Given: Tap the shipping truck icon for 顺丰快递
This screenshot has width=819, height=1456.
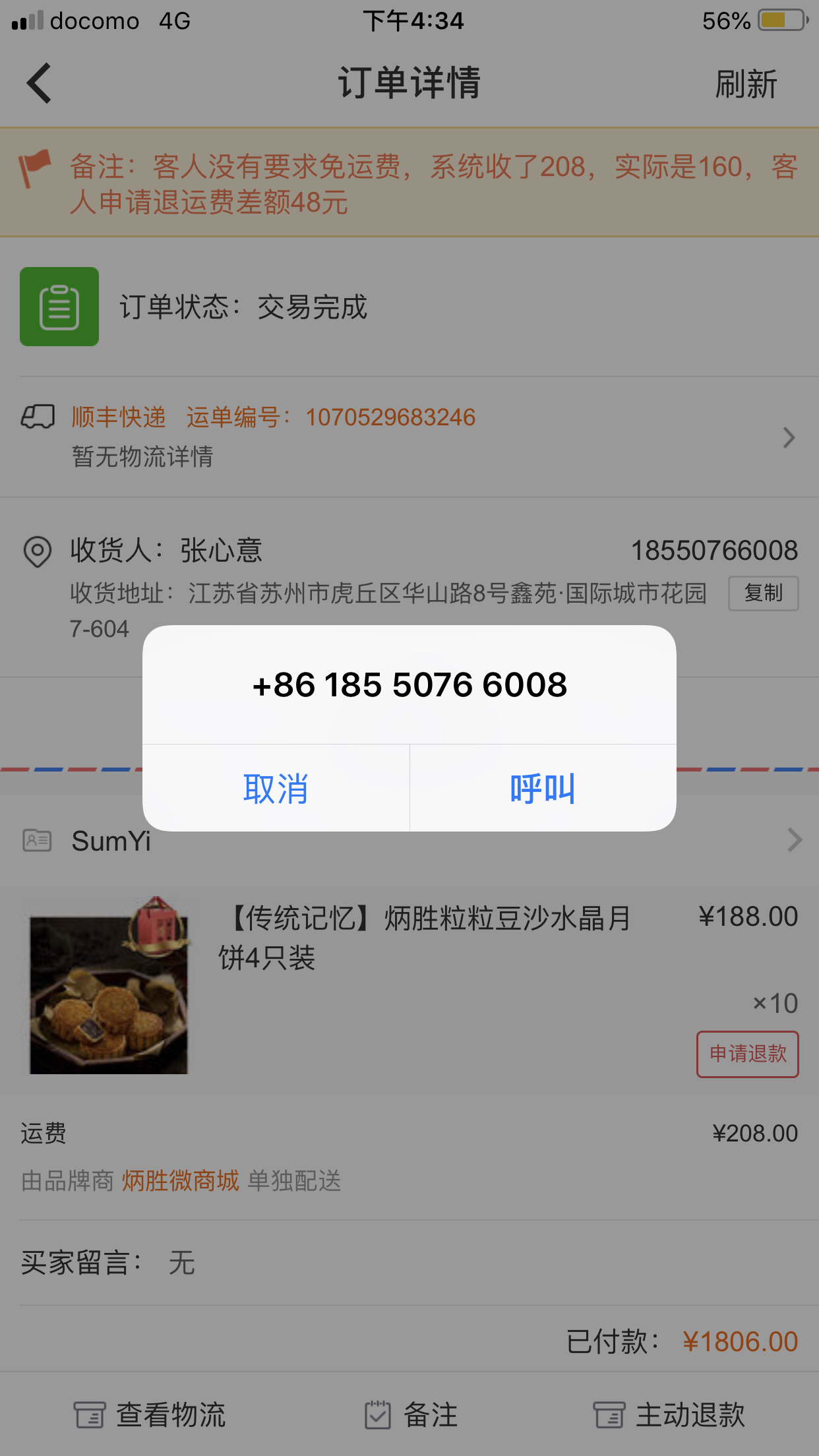Looking at the screenshot, I should 38,417.
